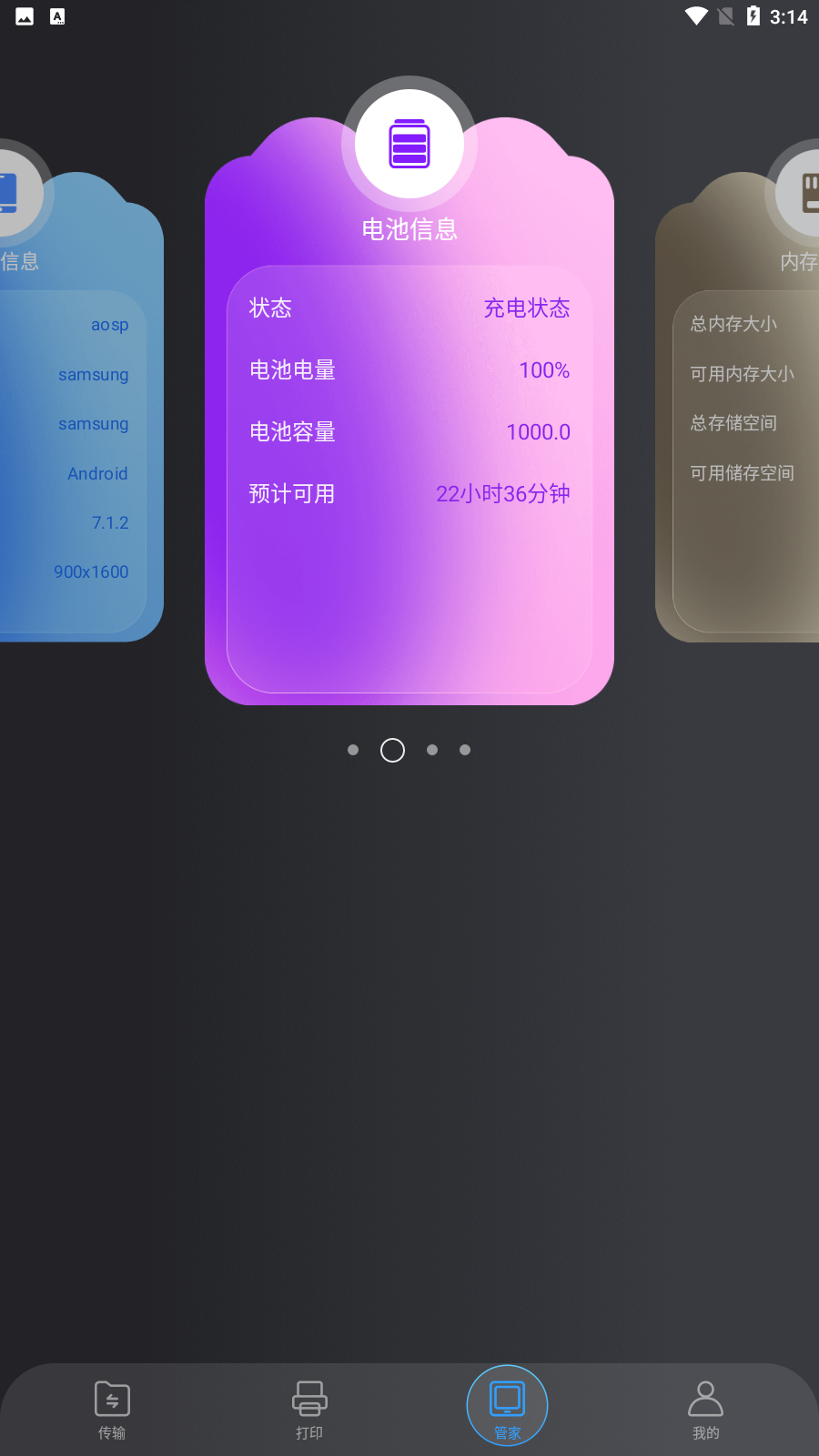Image resolution: width=819 pixels, height=1456 pixels.
Task: Switch to the 打印 tab
Action: [x=309, y=1409]
